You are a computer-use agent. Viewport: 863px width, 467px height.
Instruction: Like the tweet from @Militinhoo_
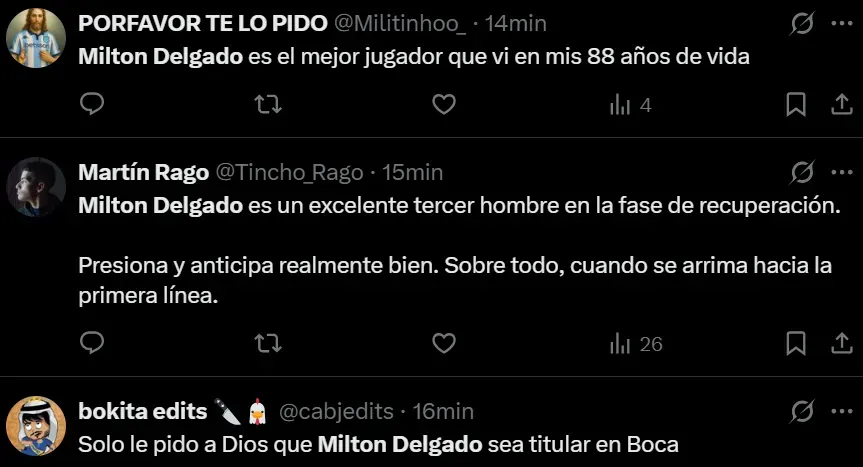pos(443,104)
